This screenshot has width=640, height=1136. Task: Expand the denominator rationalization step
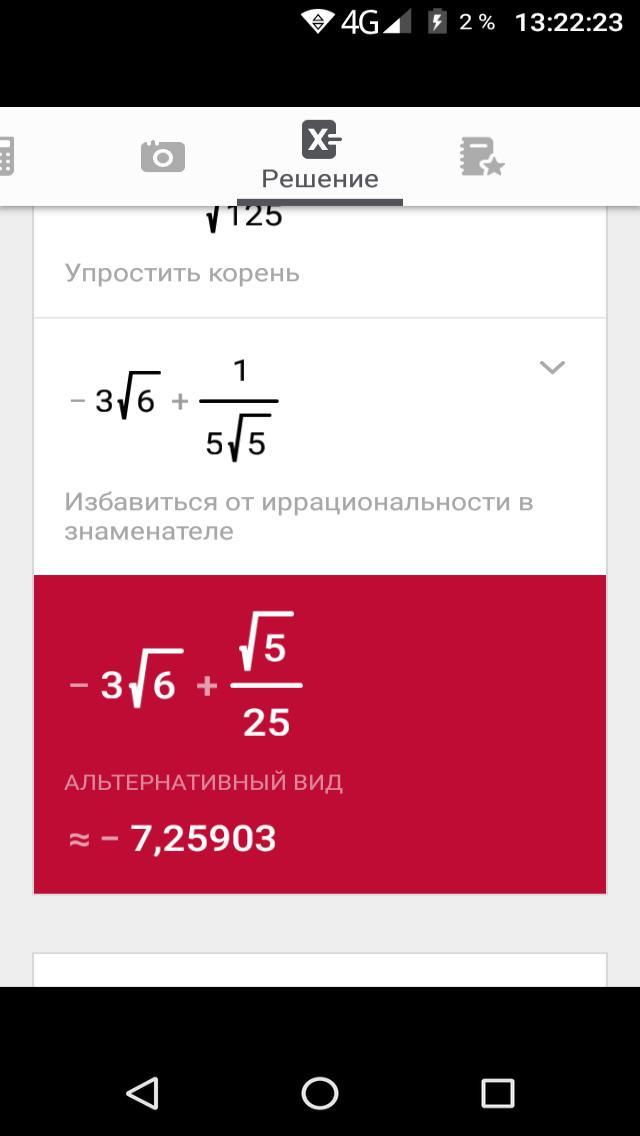tap(552, 368)
